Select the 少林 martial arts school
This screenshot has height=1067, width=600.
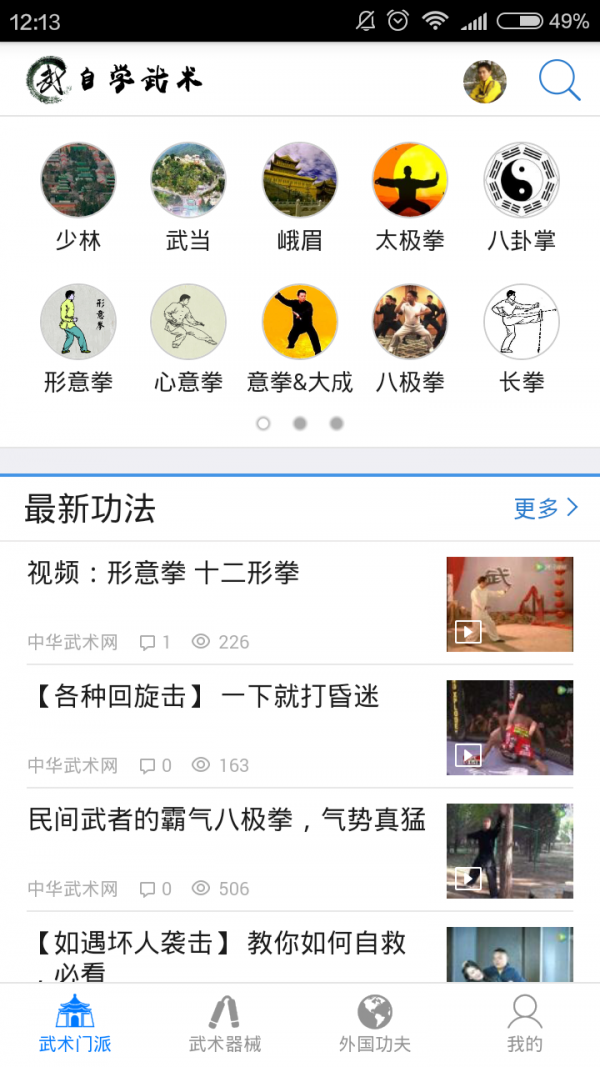pos(78,197)
